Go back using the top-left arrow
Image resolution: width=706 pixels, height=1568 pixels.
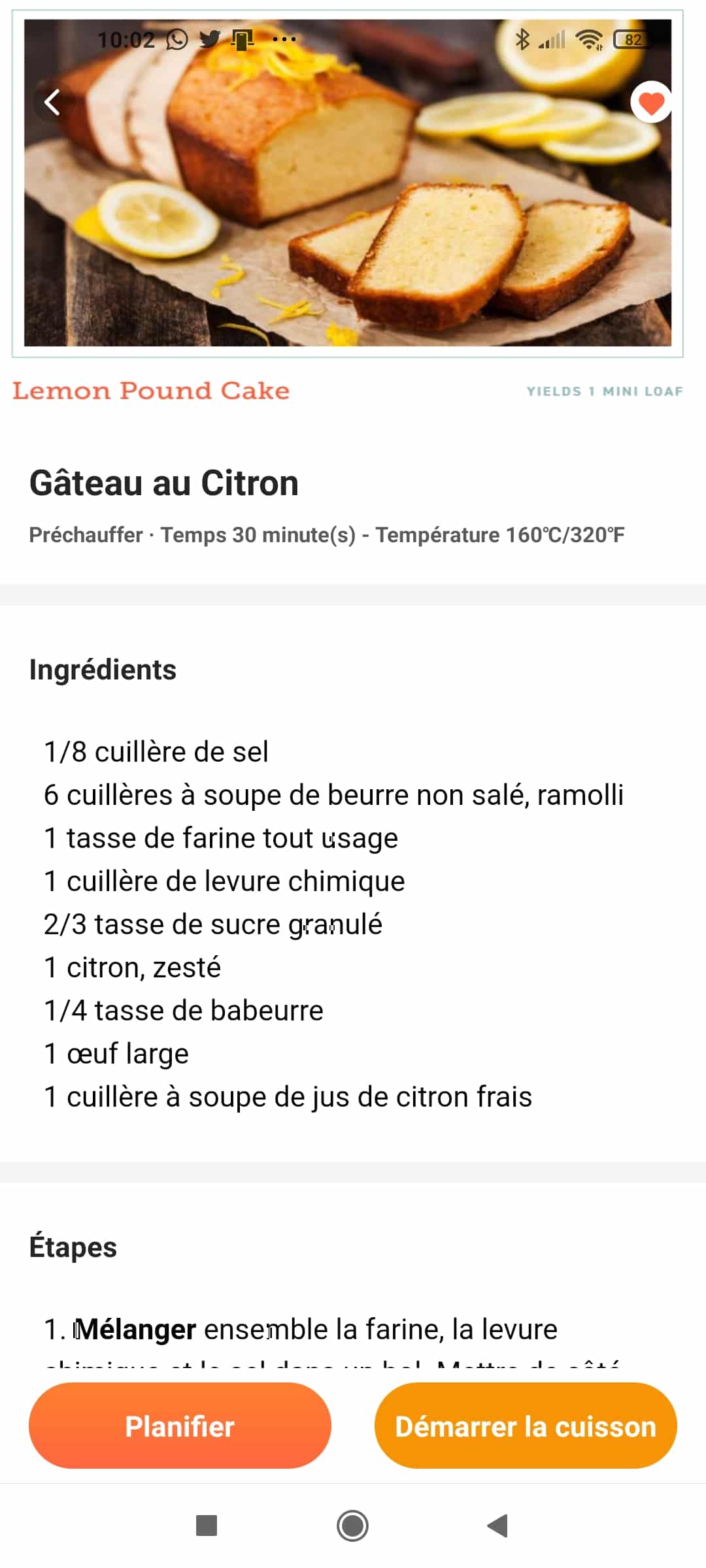tap(52, 102)
